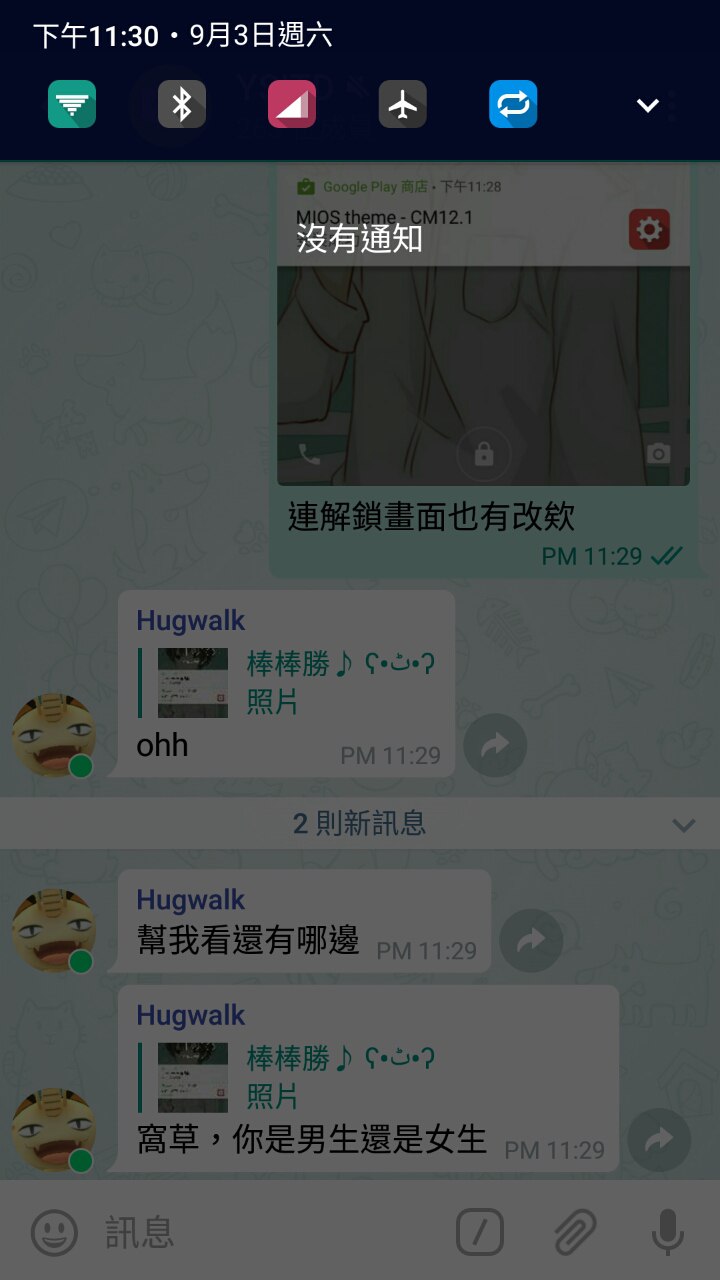Forward the "窩草，你是男生還是女生" message

tap(659, 1140)
